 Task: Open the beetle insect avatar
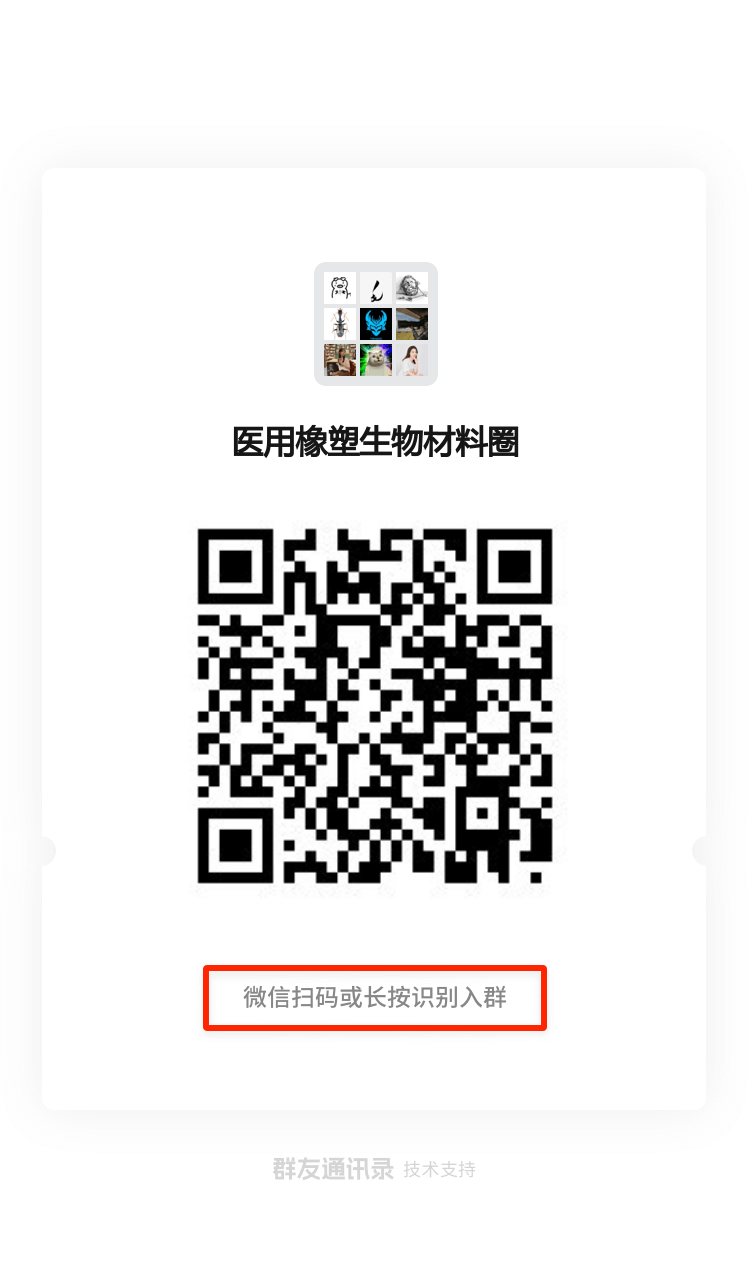(340, 323)
